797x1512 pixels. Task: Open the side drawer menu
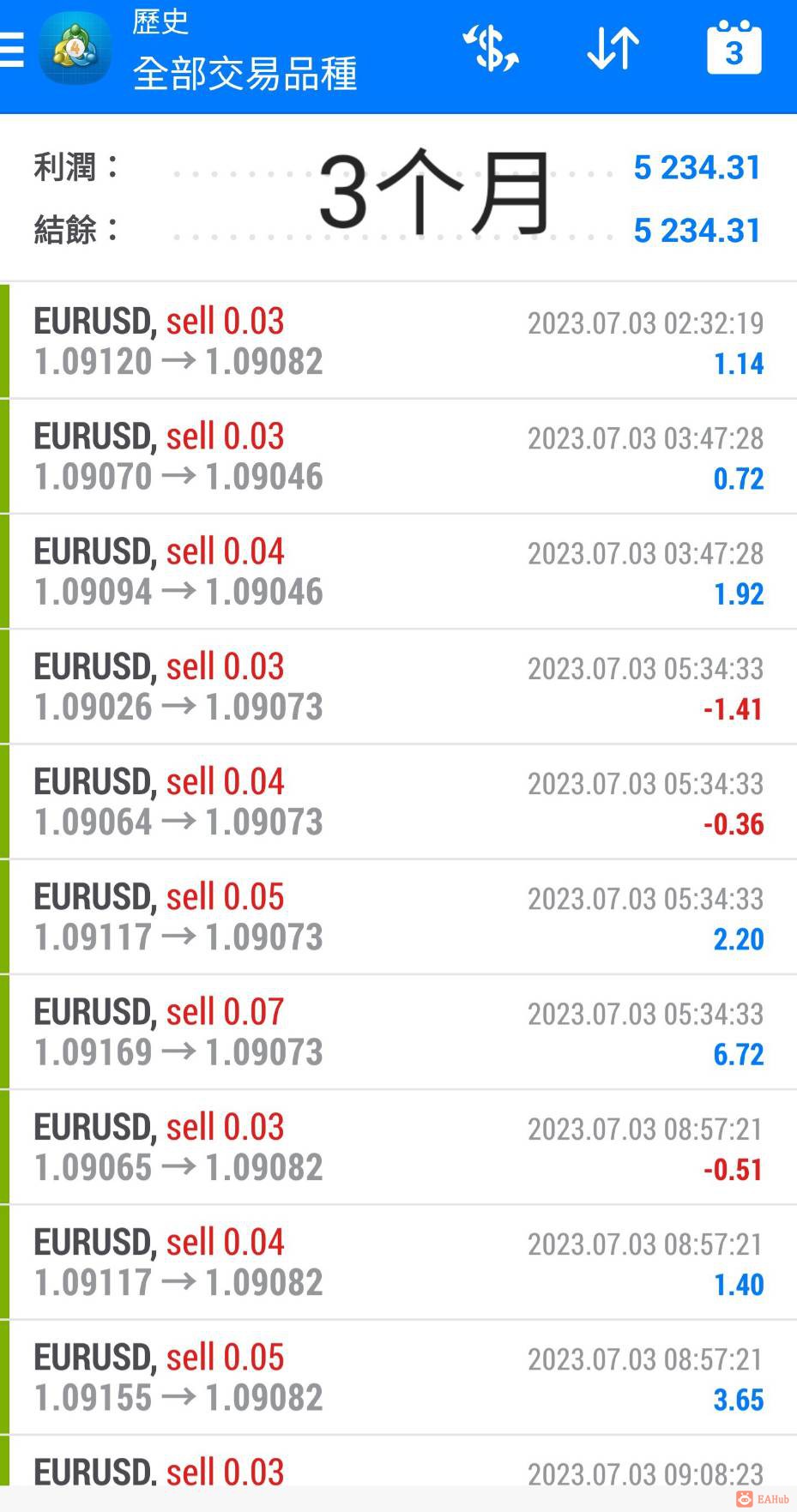[13, 50]
